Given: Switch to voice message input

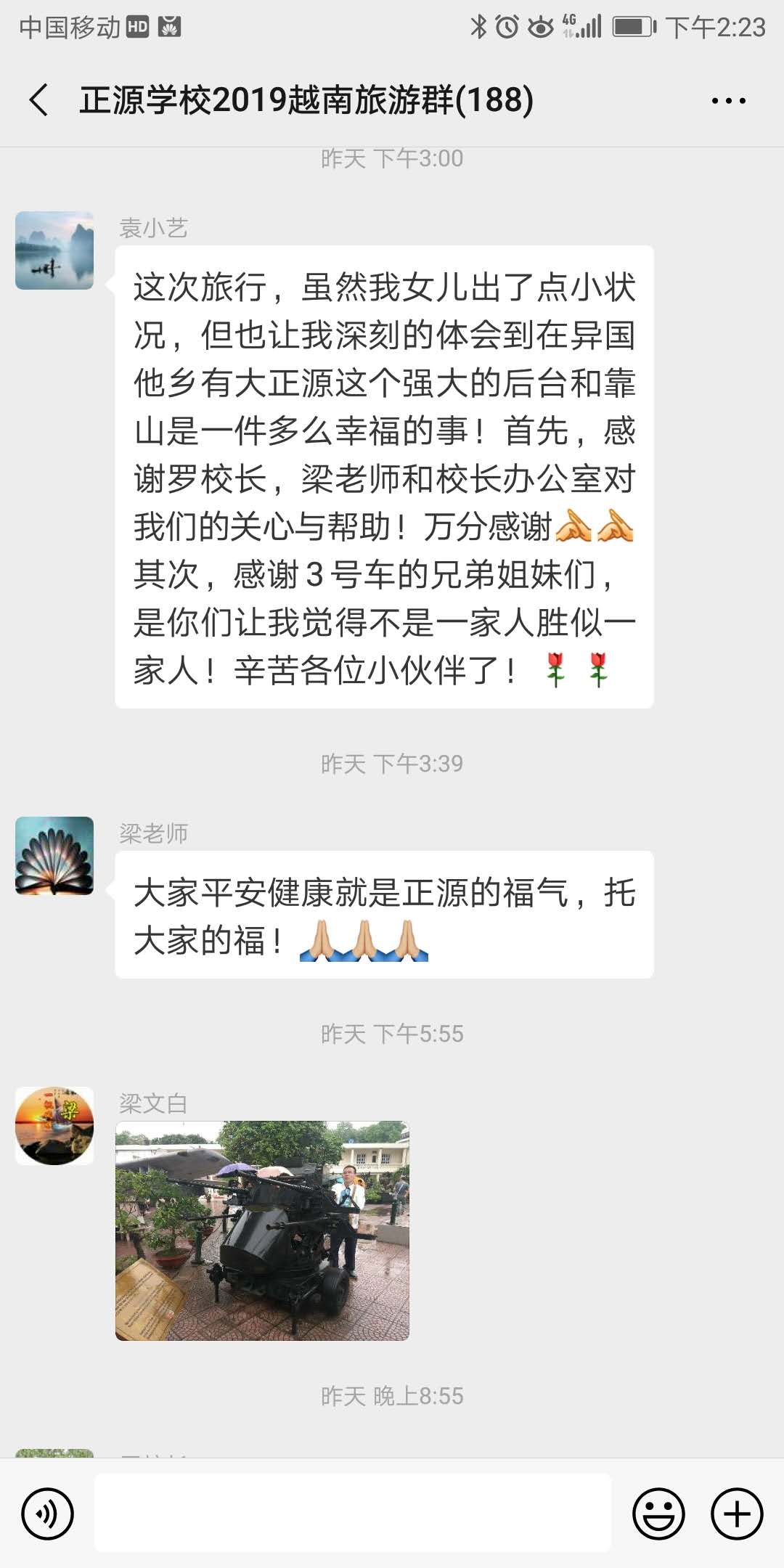Looking at the screenshot, I should point(48,1514).
